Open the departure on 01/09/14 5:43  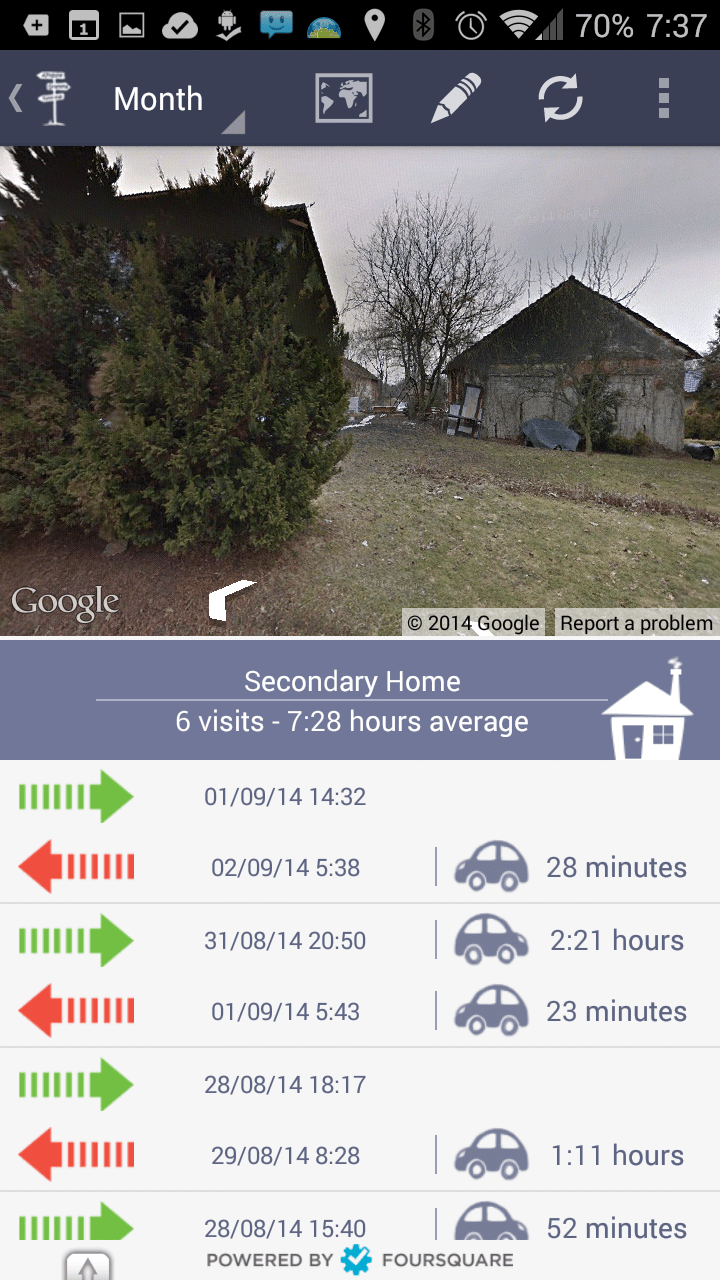click(360, 1011)
